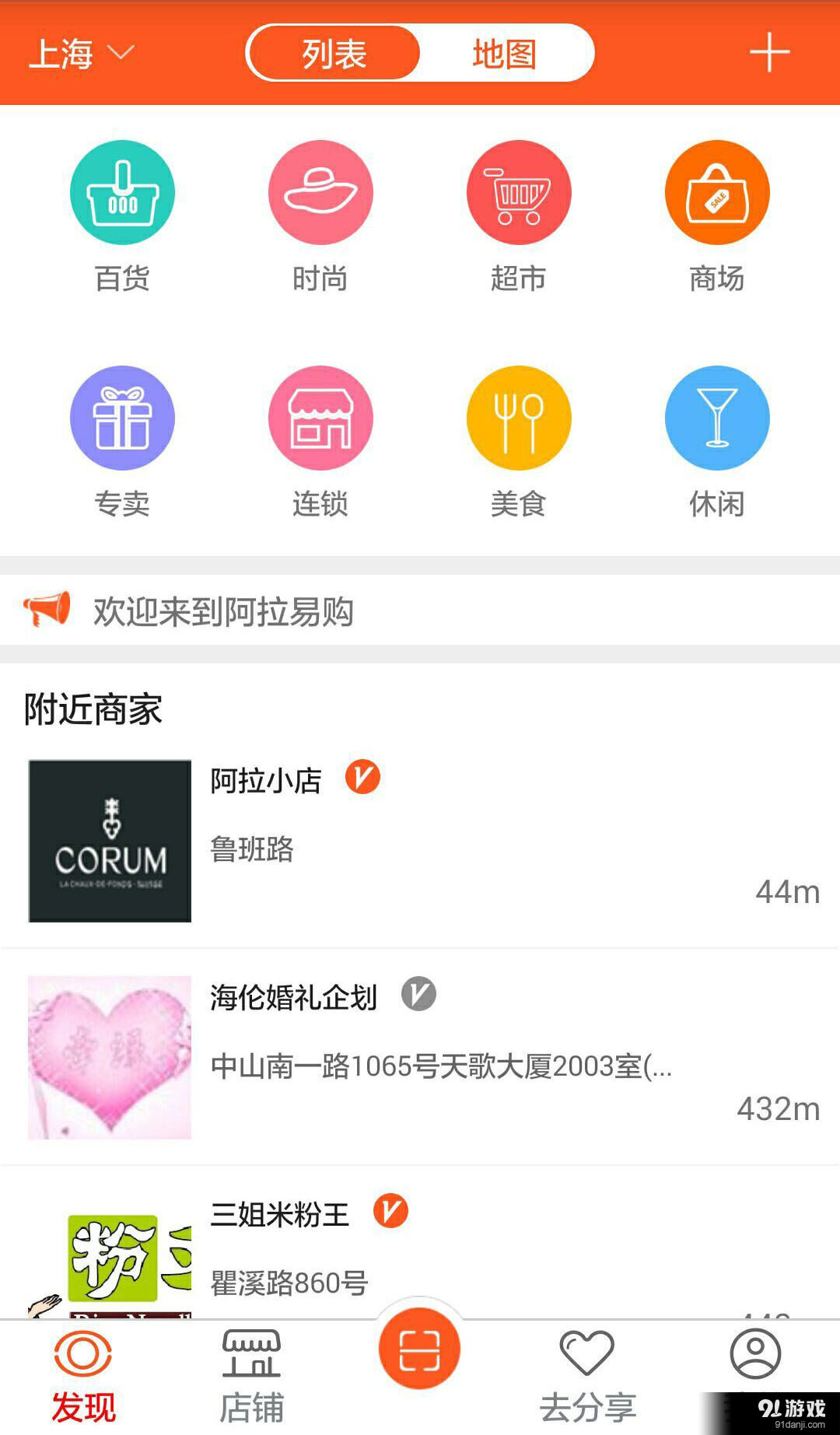Open the 美食 food category icon

519,418
